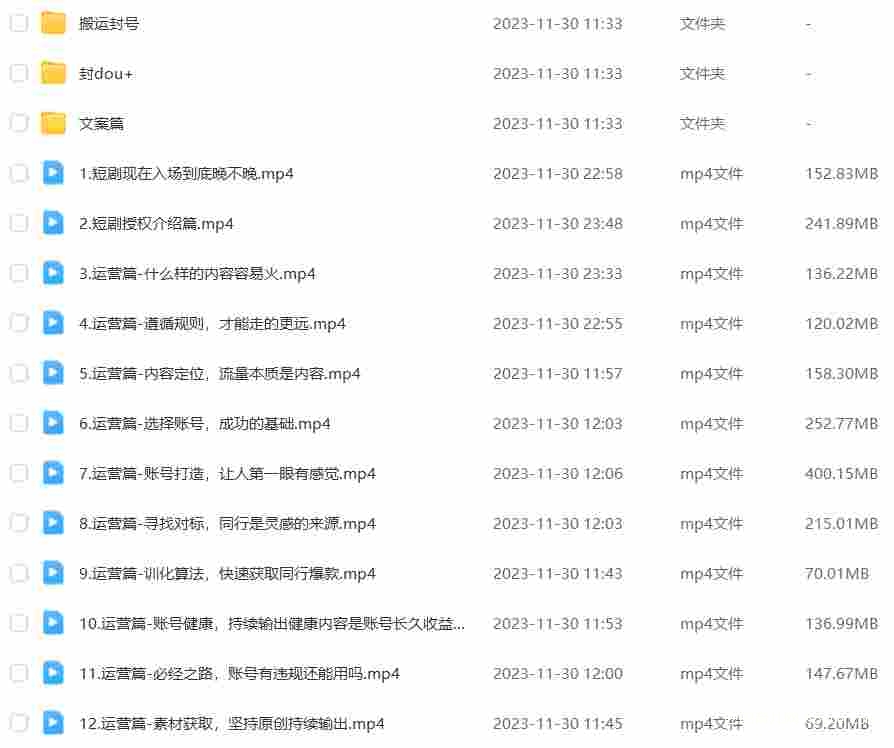
Task: Open video 1.短剧现在入场到底晚不晚.mp4
Action: tap(186, 173)
